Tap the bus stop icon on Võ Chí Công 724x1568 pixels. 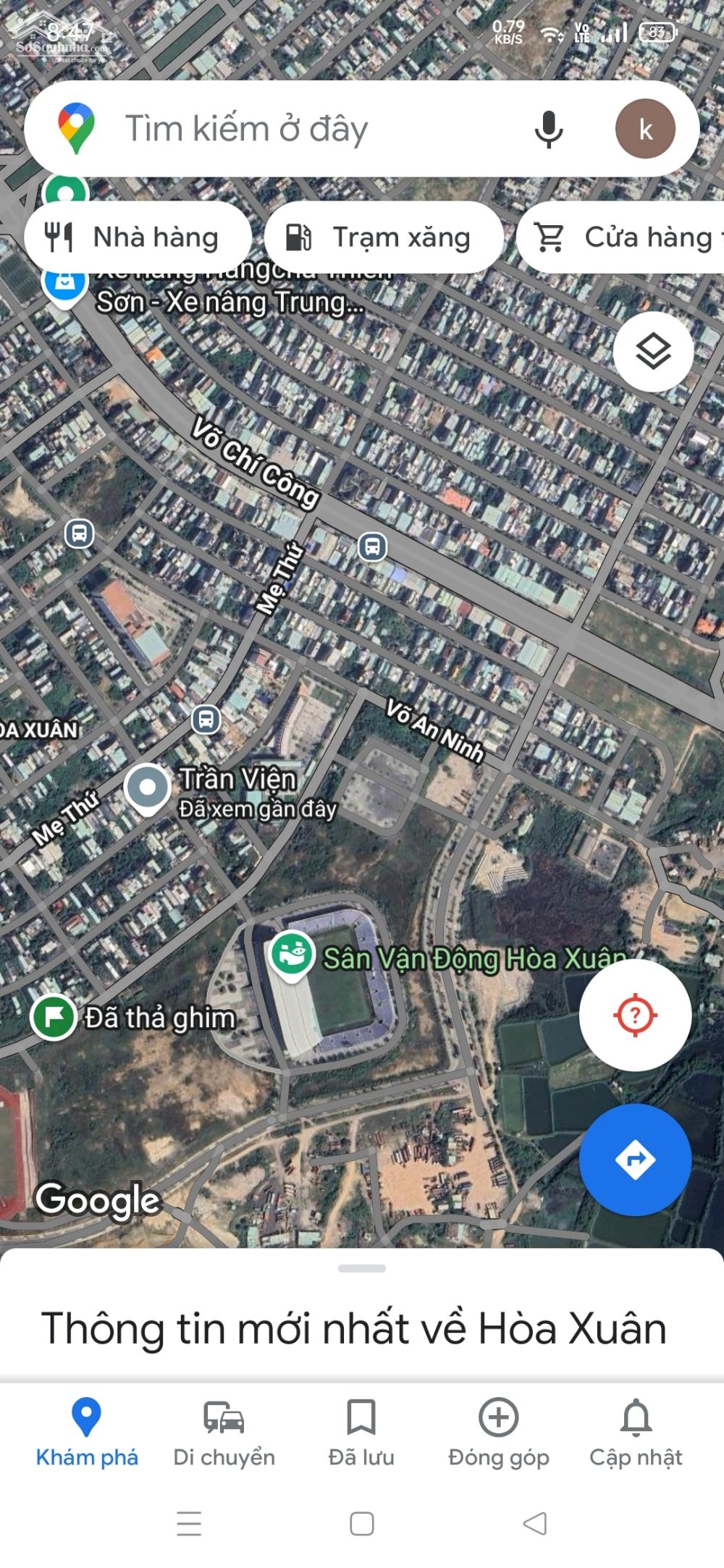point(372,547)
